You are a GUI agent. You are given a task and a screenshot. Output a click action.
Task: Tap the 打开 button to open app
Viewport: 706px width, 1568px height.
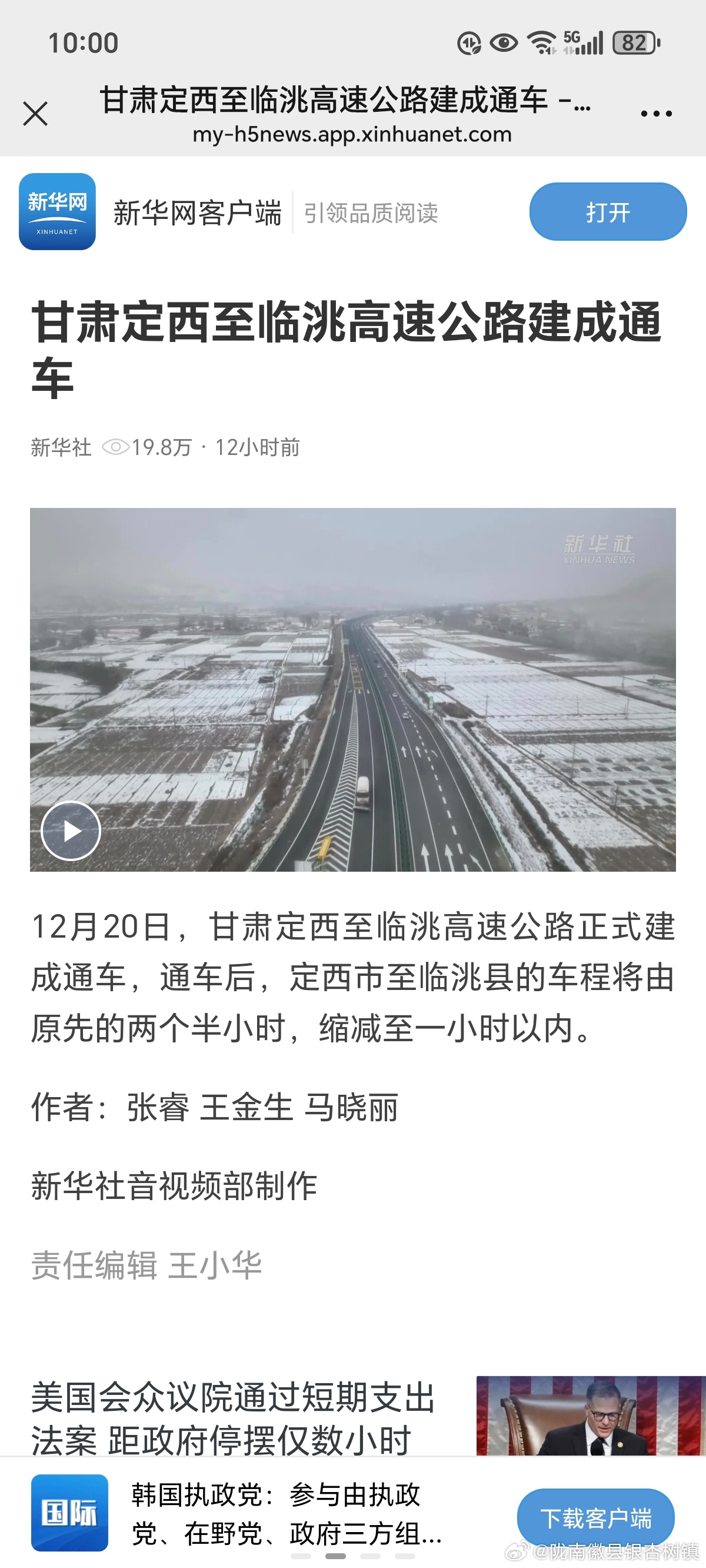[607, 212]
